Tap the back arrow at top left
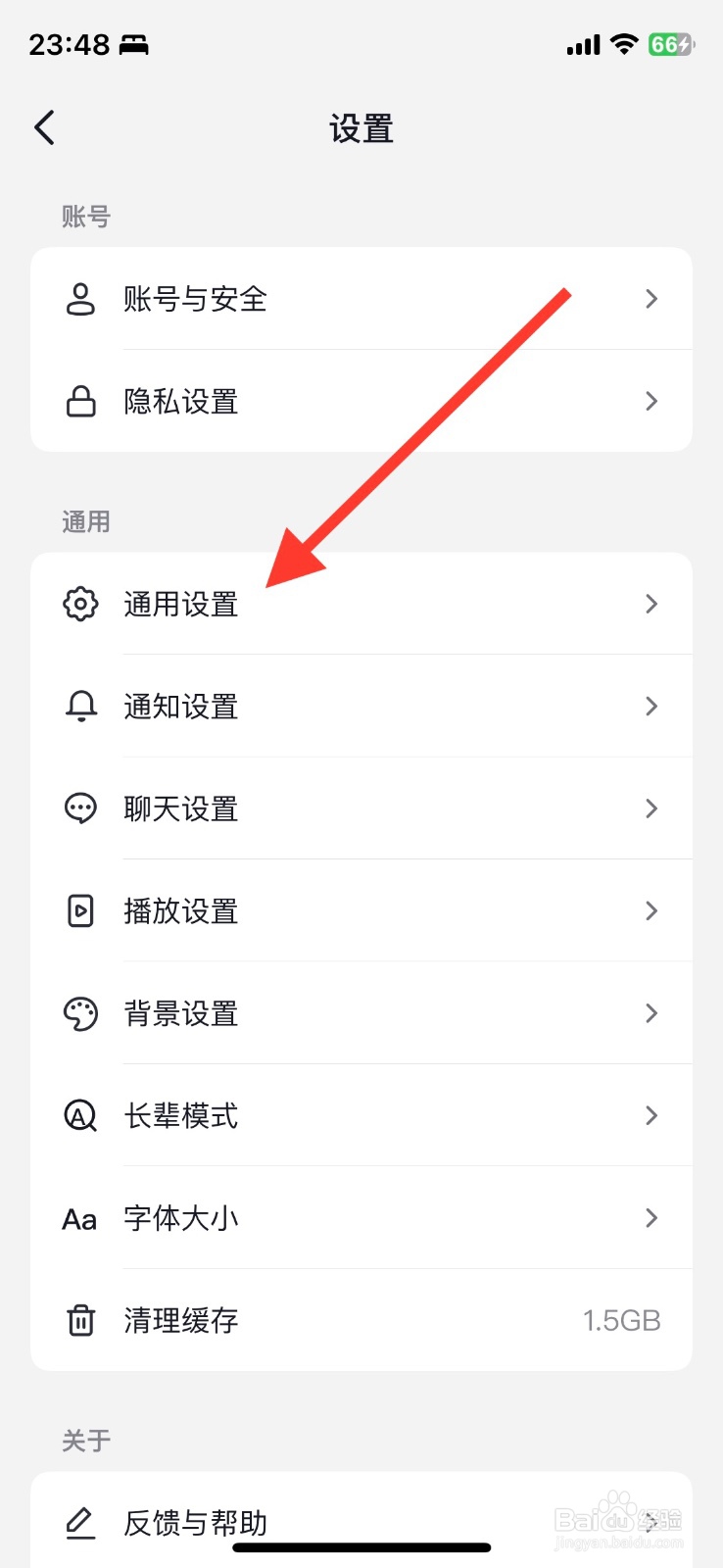This screenshot has height=1568, width=723. coord(44,127)
